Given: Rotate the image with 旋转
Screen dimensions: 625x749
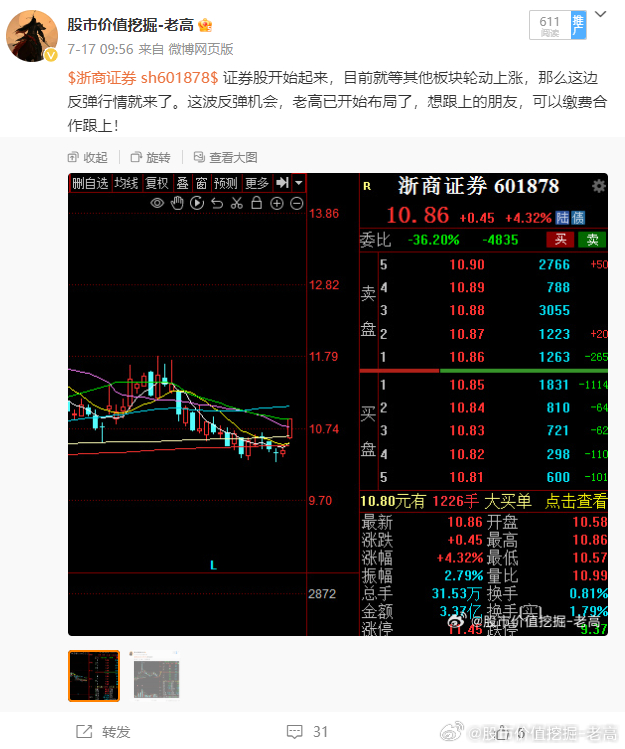Looking at the screenshot, I should (x=151, y=157).
